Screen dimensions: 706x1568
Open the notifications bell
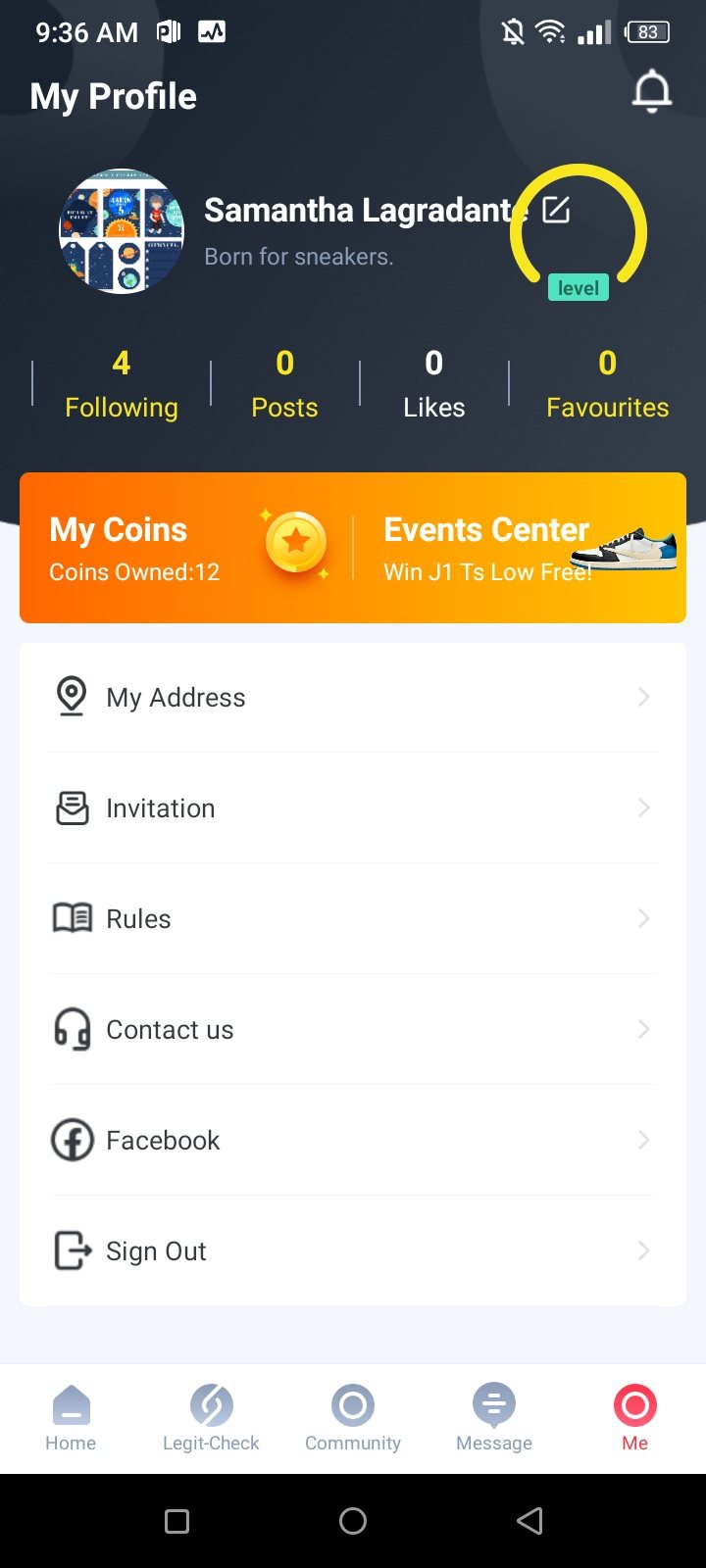651,93
